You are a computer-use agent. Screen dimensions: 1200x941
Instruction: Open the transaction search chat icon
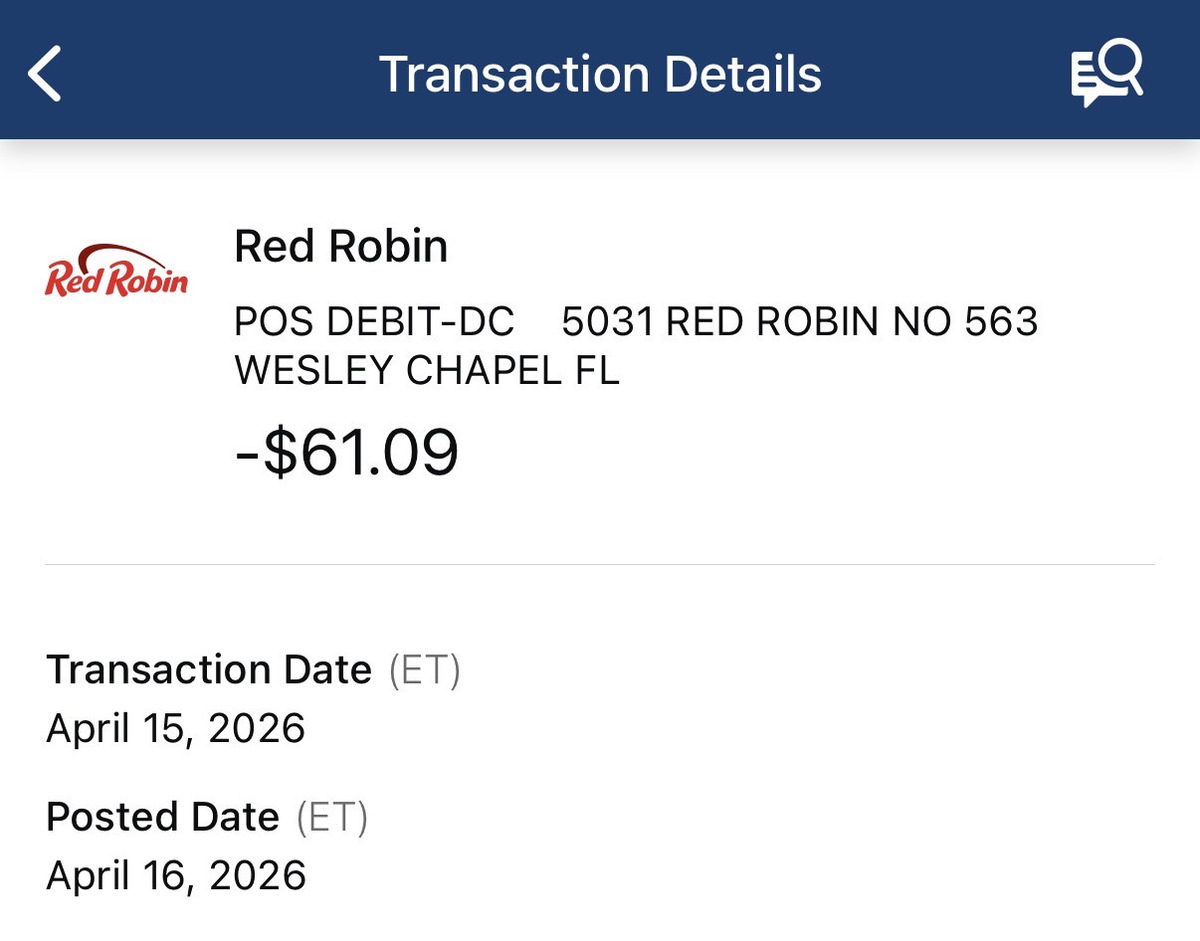(1105, 74)
